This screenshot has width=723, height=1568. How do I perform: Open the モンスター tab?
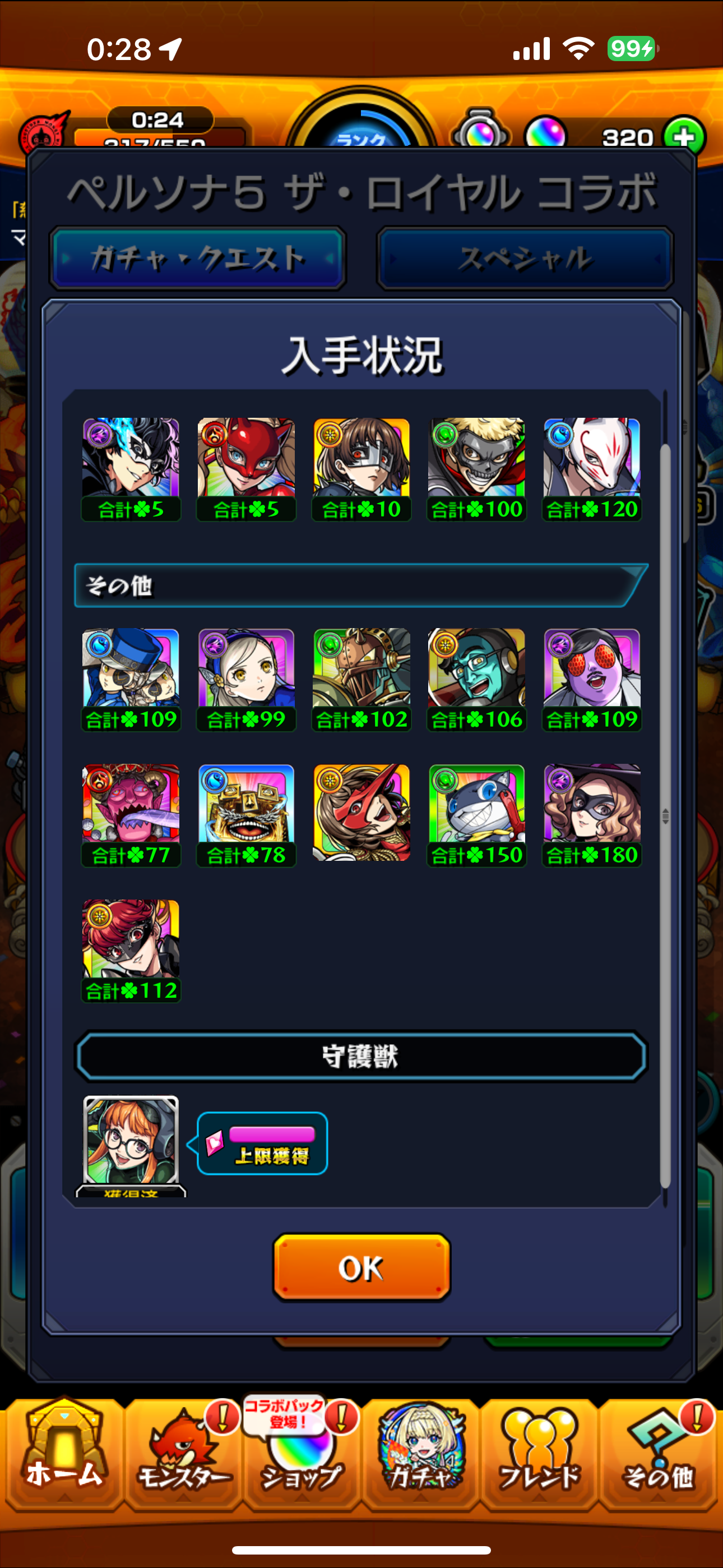click(x=183, y=1453)
